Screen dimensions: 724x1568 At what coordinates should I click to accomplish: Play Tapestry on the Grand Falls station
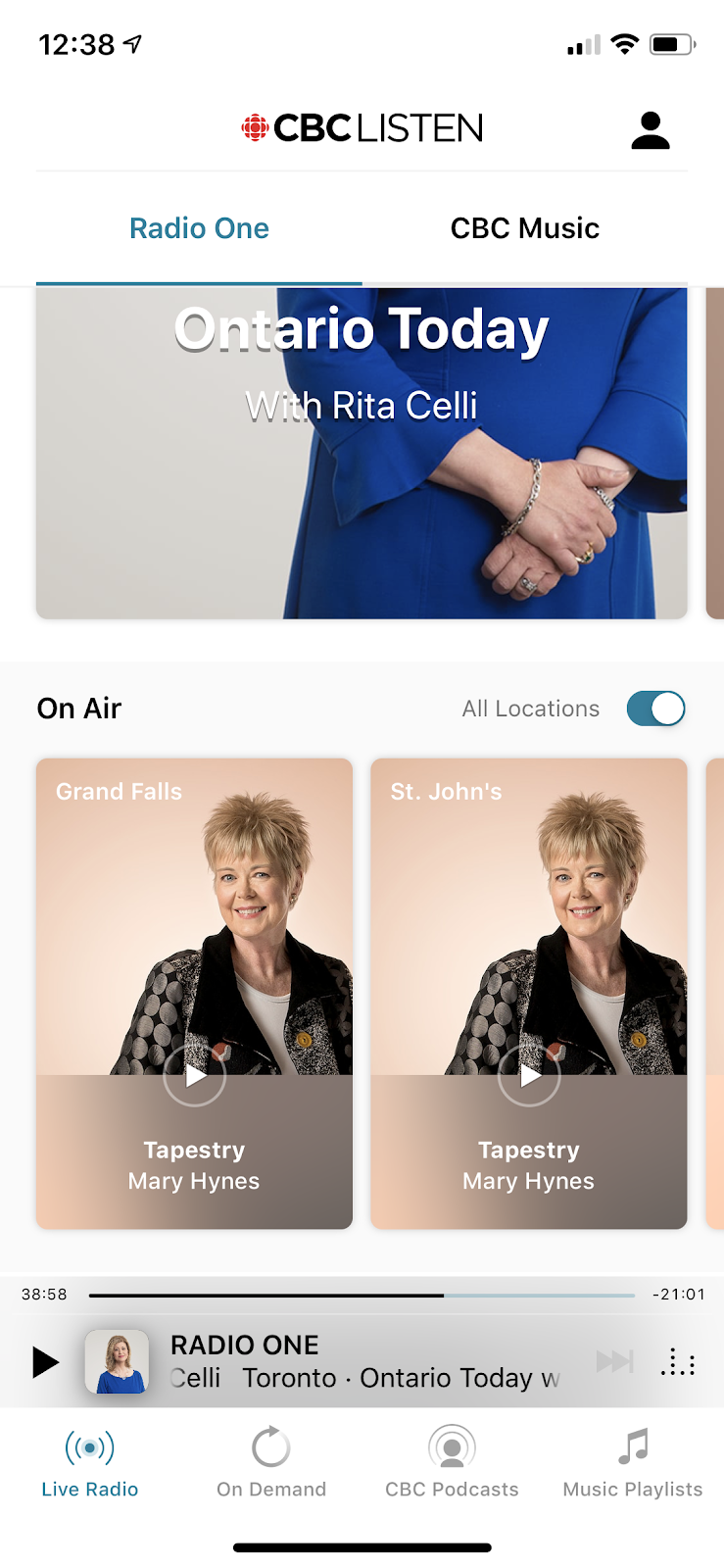[x=194, y=1076]
